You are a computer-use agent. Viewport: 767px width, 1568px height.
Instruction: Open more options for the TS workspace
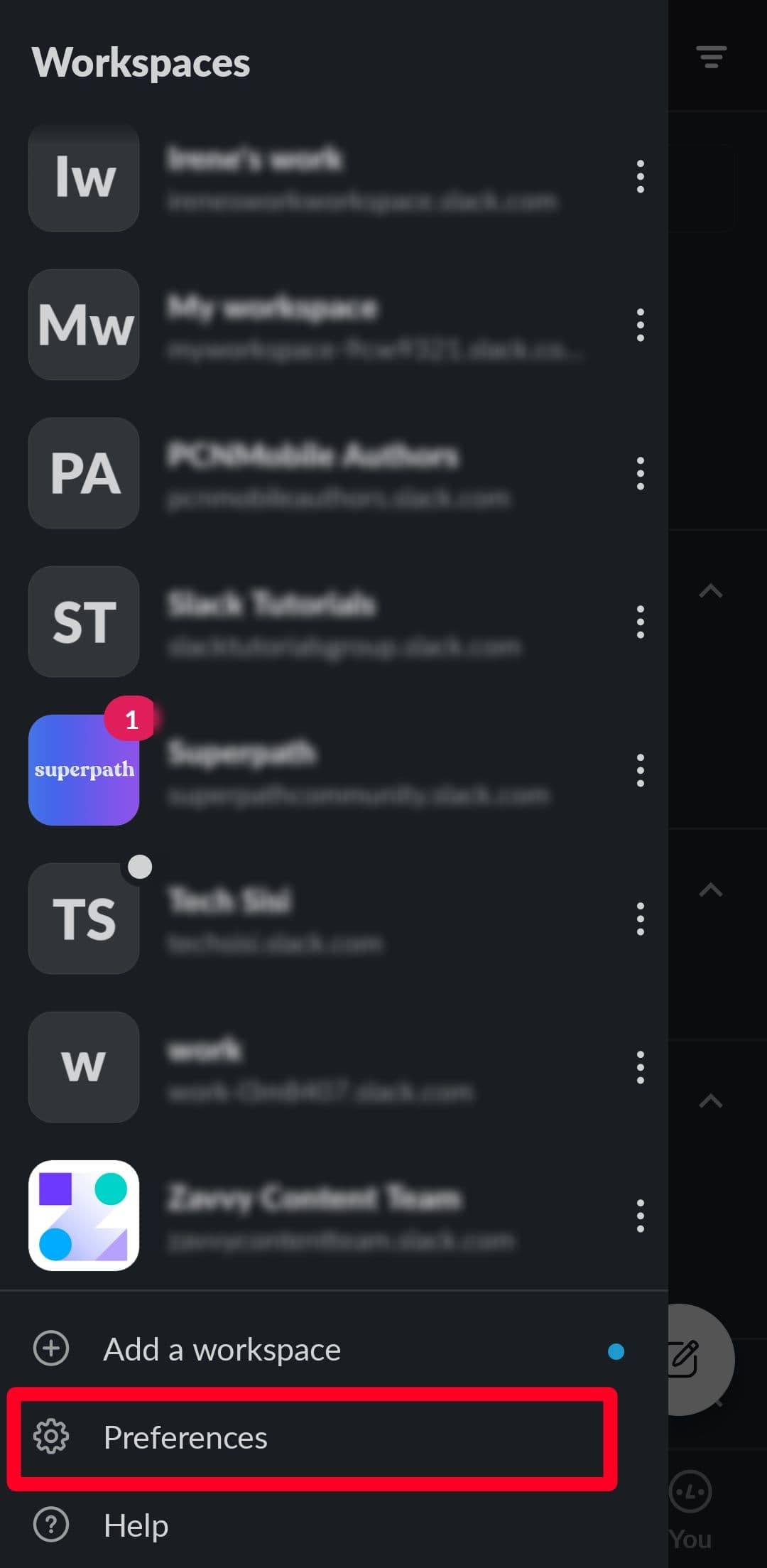click(x=640, y=919)
